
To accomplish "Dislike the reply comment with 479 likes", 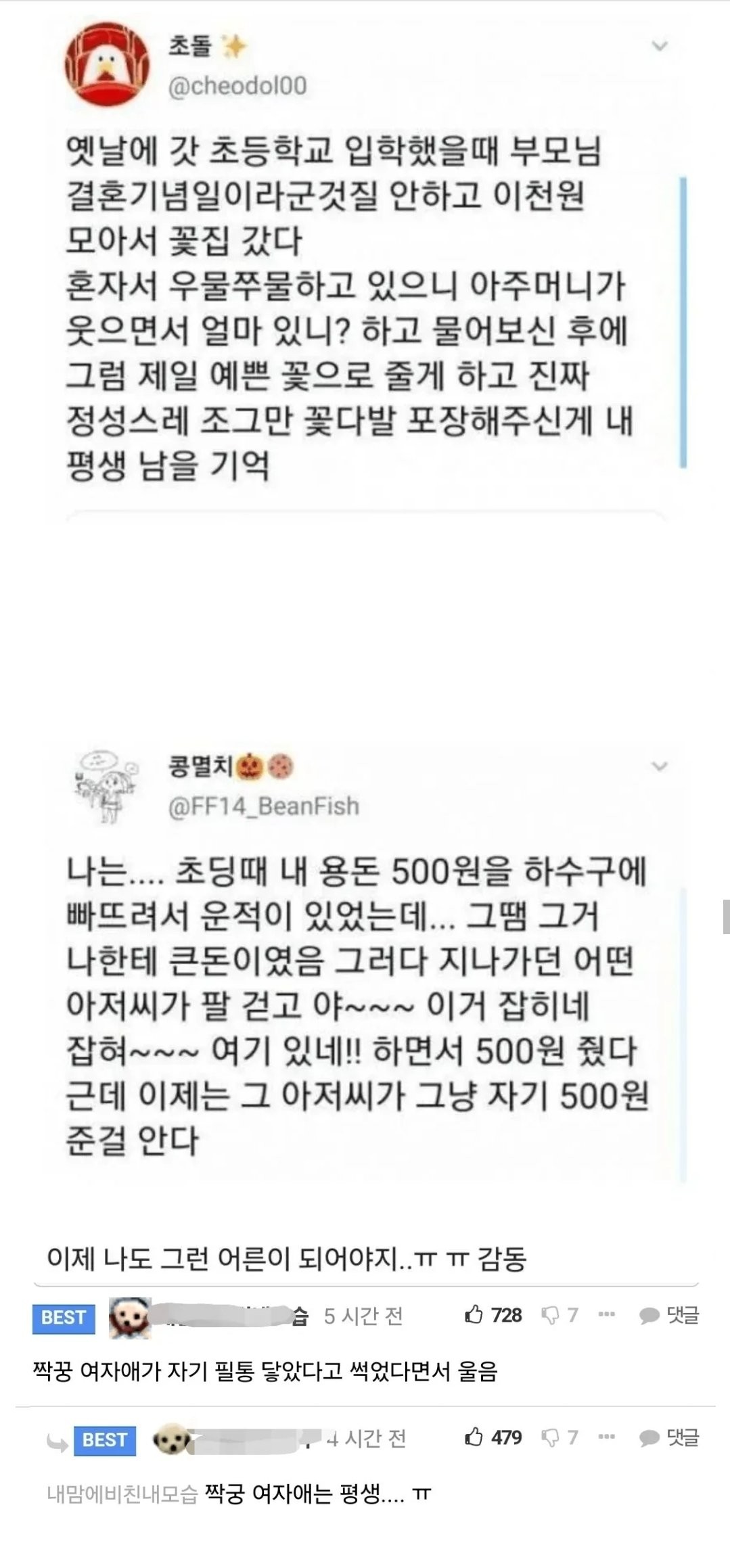I will coord(560,1437).
